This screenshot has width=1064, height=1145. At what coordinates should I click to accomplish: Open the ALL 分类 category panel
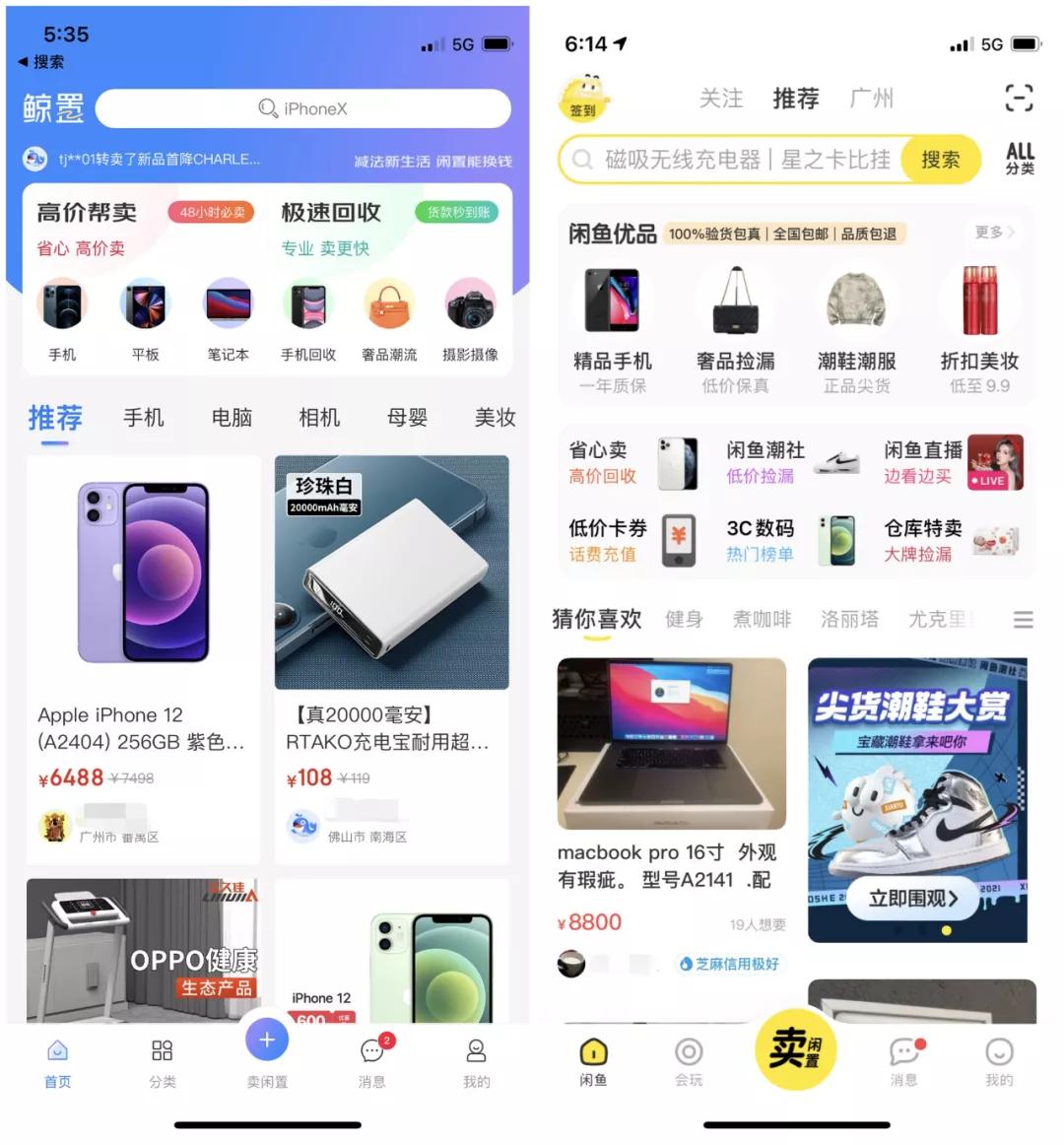click(x=1020, y=160)
